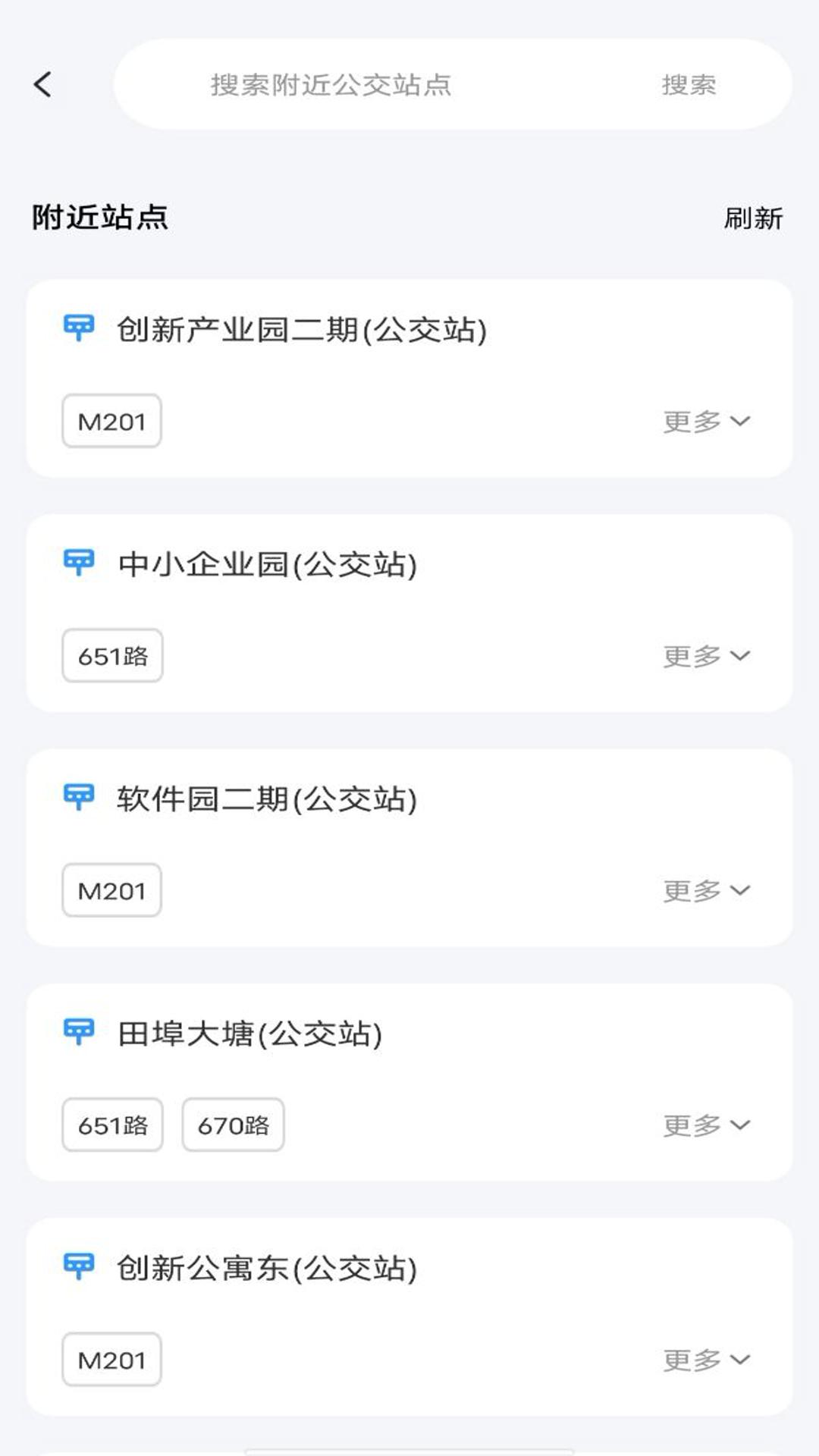This screenshot has height=1456, width=819.
Task: Select the 670路 route tag under 田埠大塘
Action: coord(233,1125)
